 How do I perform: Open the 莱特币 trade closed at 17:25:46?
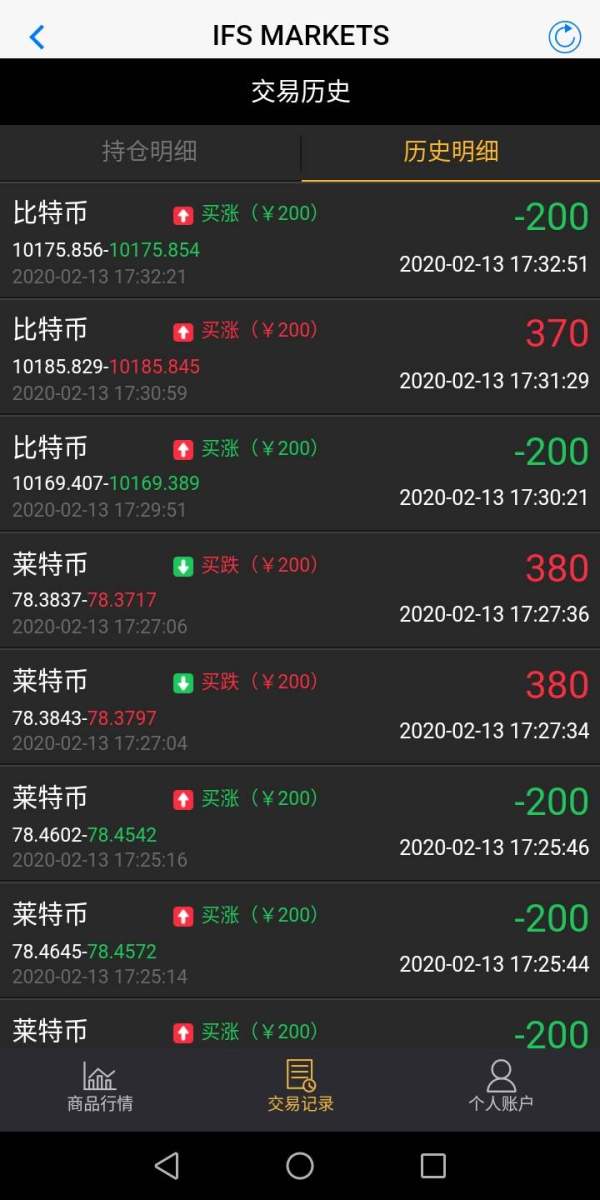coord(300,825)
